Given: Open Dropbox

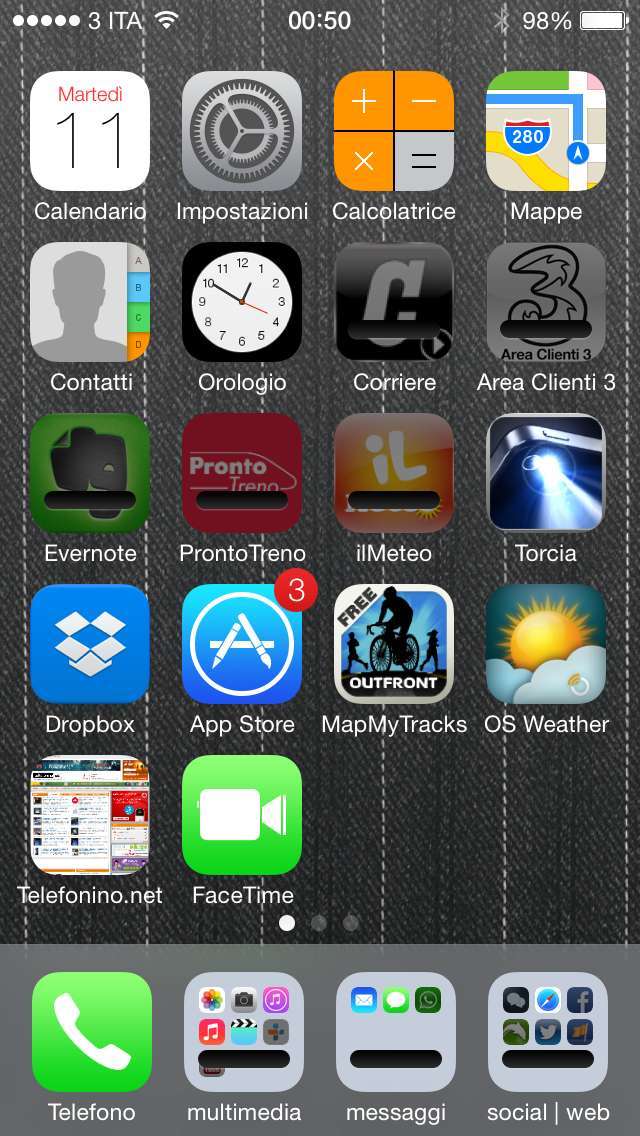Looking at the screenshot, I should coord(90,644).
